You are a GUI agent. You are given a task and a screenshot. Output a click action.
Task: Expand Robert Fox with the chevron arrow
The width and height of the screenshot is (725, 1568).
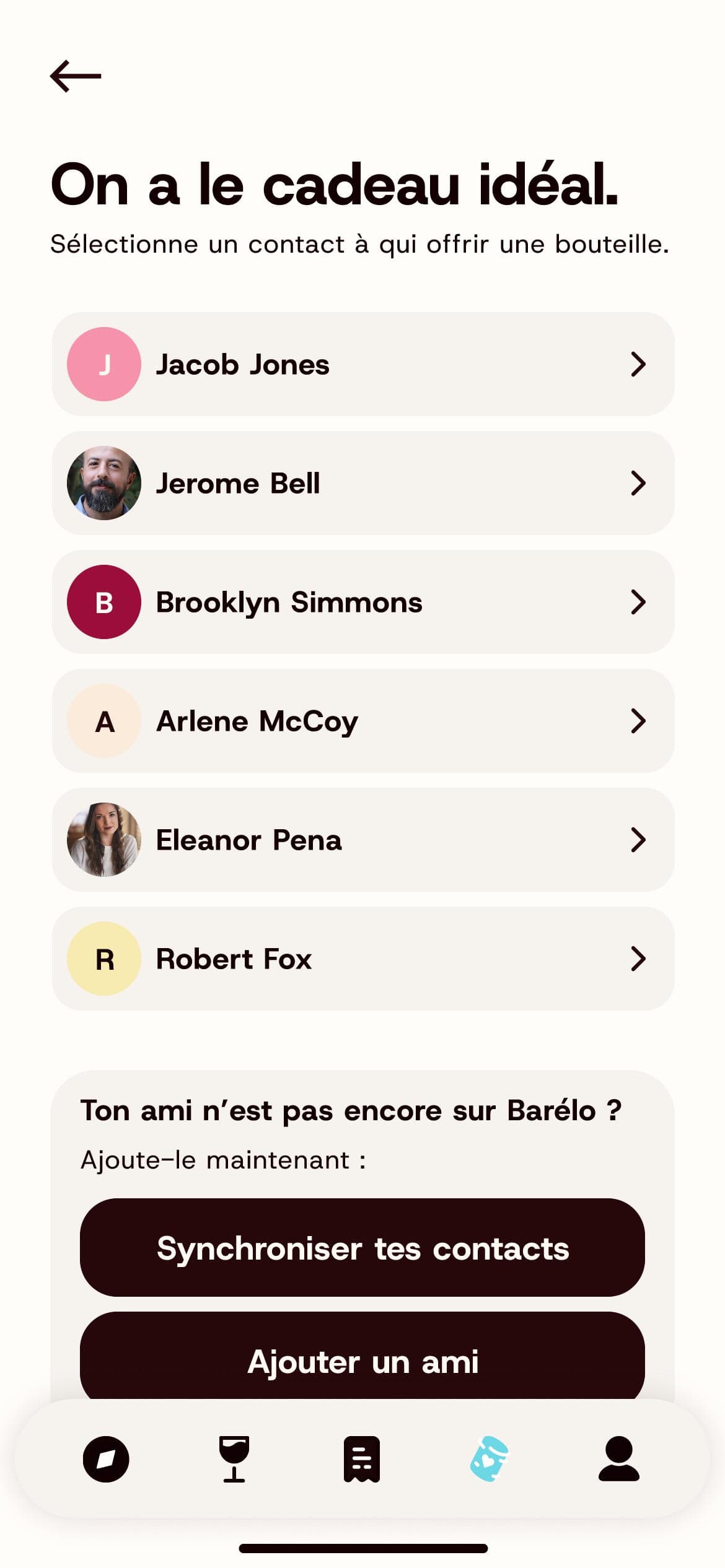(x=638, y=959)
